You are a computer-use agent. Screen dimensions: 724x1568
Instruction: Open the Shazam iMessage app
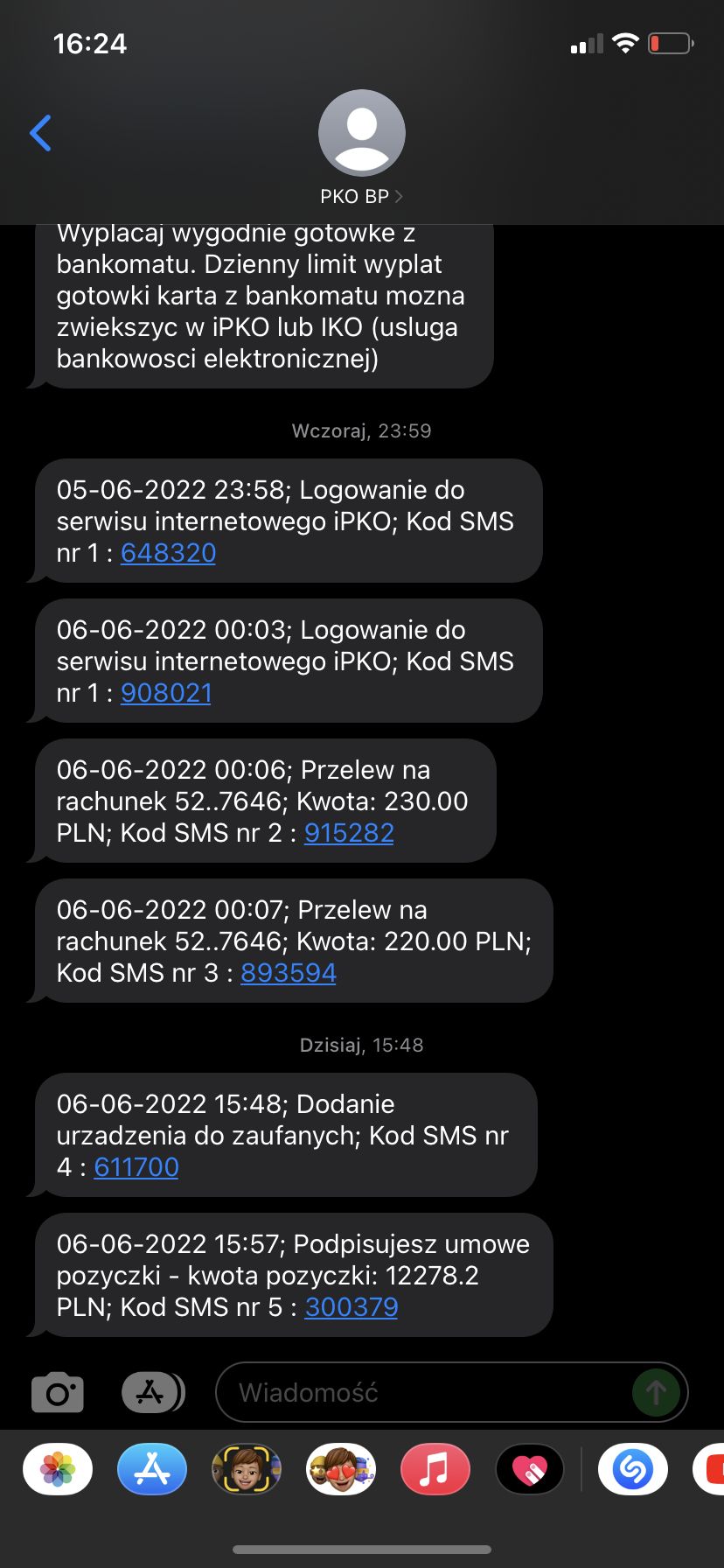pyautogui.click(x=633, y=1468)
